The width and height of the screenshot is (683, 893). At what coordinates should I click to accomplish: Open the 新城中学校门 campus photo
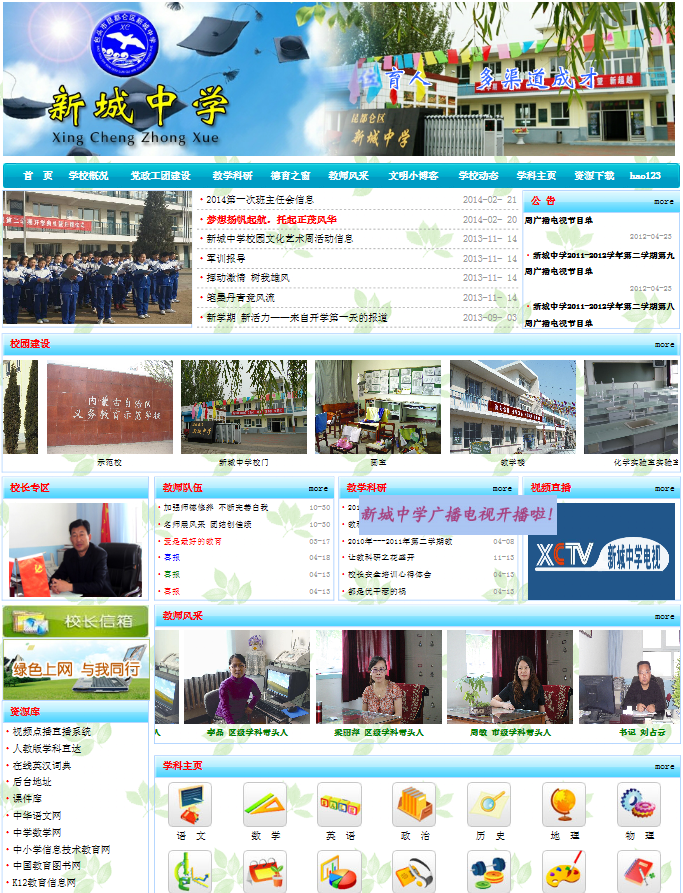click(x=244, y=408)
